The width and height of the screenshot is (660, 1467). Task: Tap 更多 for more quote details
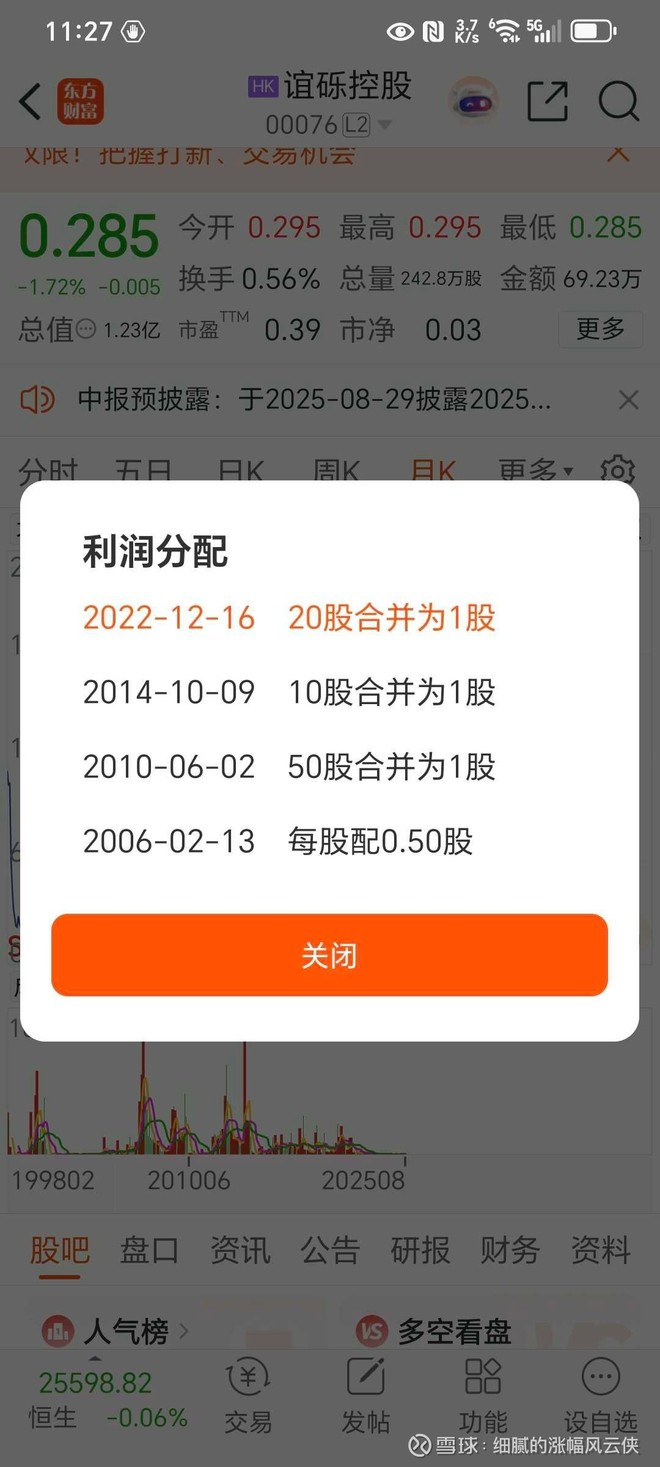coord(600,329)
